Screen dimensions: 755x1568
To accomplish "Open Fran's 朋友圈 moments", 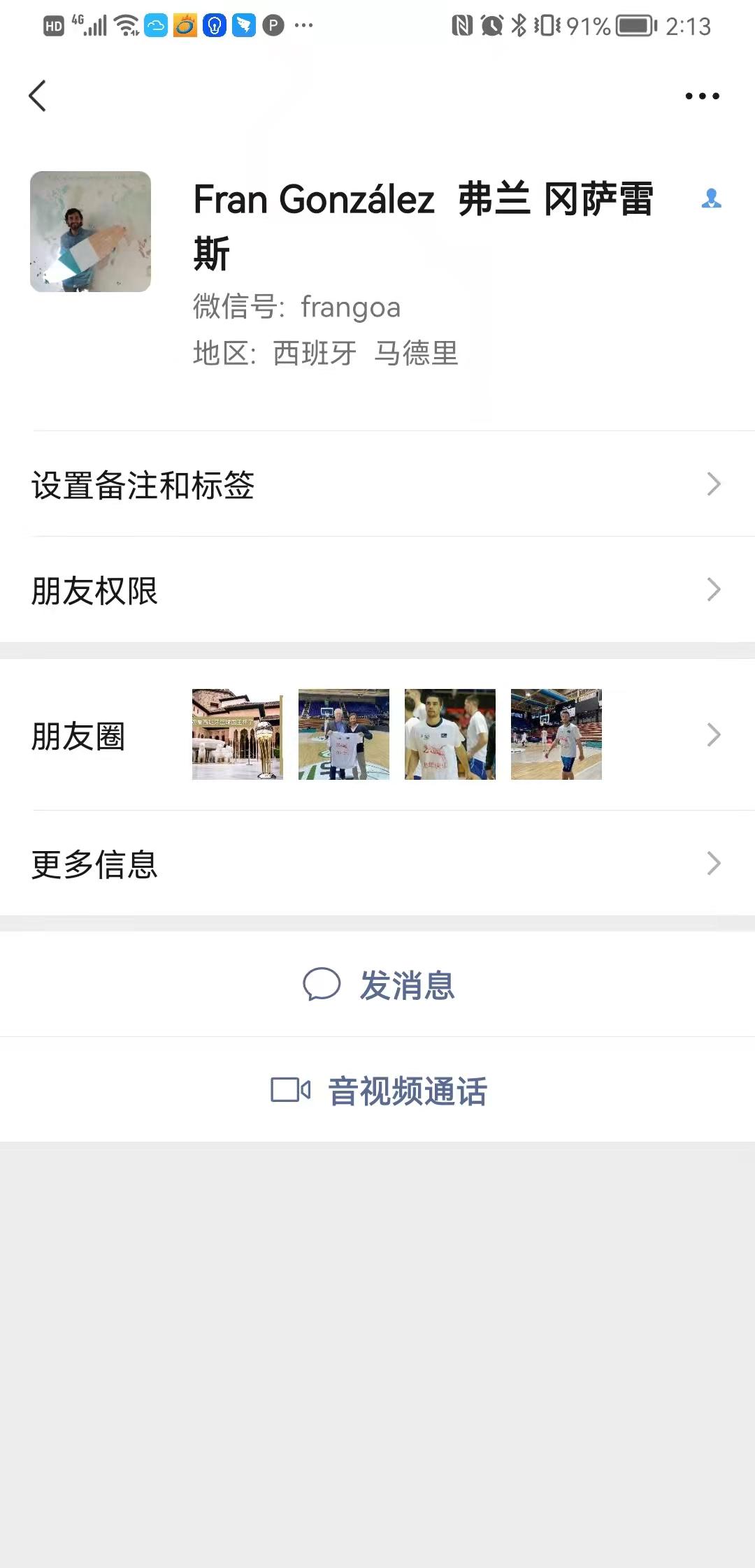I will coord(377,735).
